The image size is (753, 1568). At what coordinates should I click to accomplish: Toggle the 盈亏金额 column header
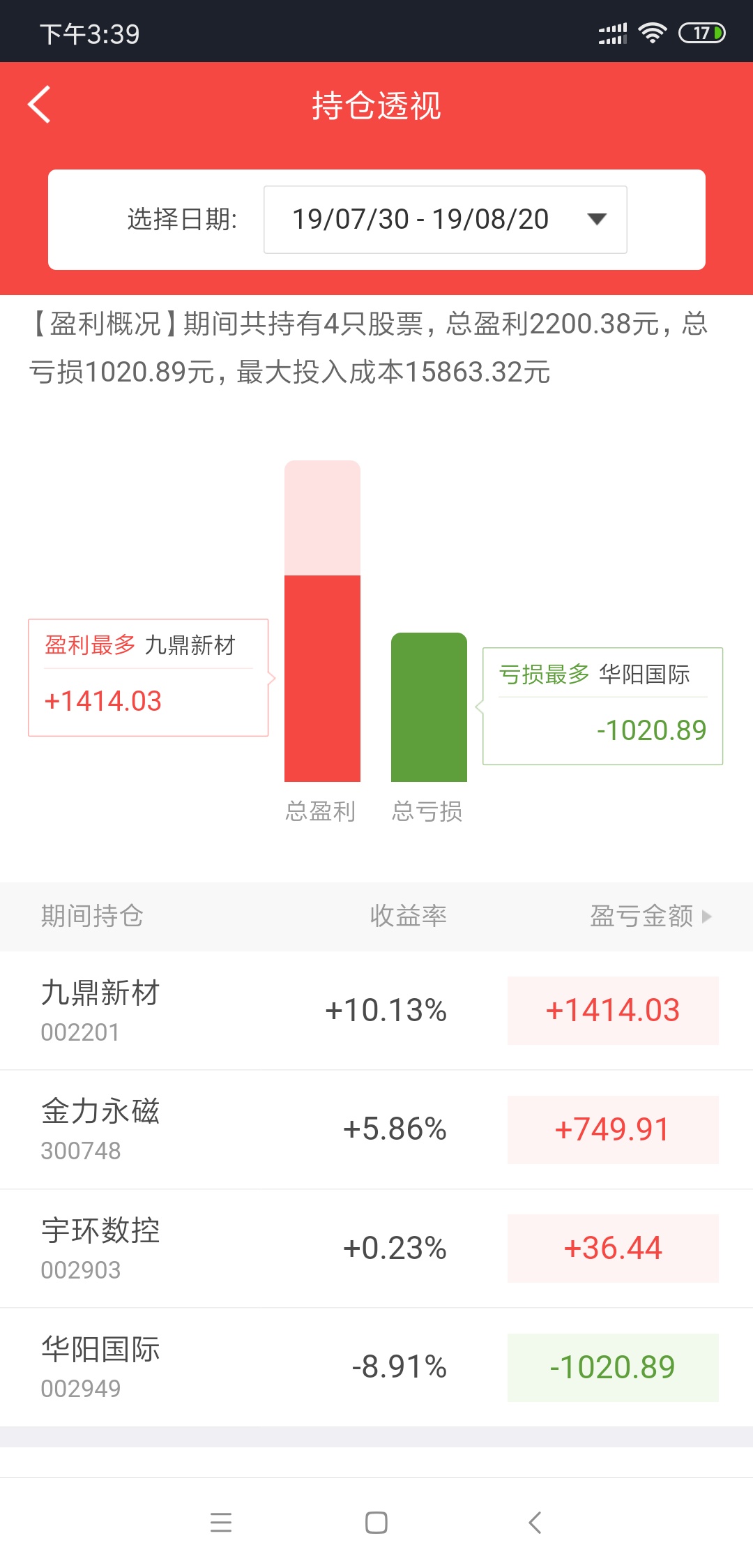(x=651, y=916)
